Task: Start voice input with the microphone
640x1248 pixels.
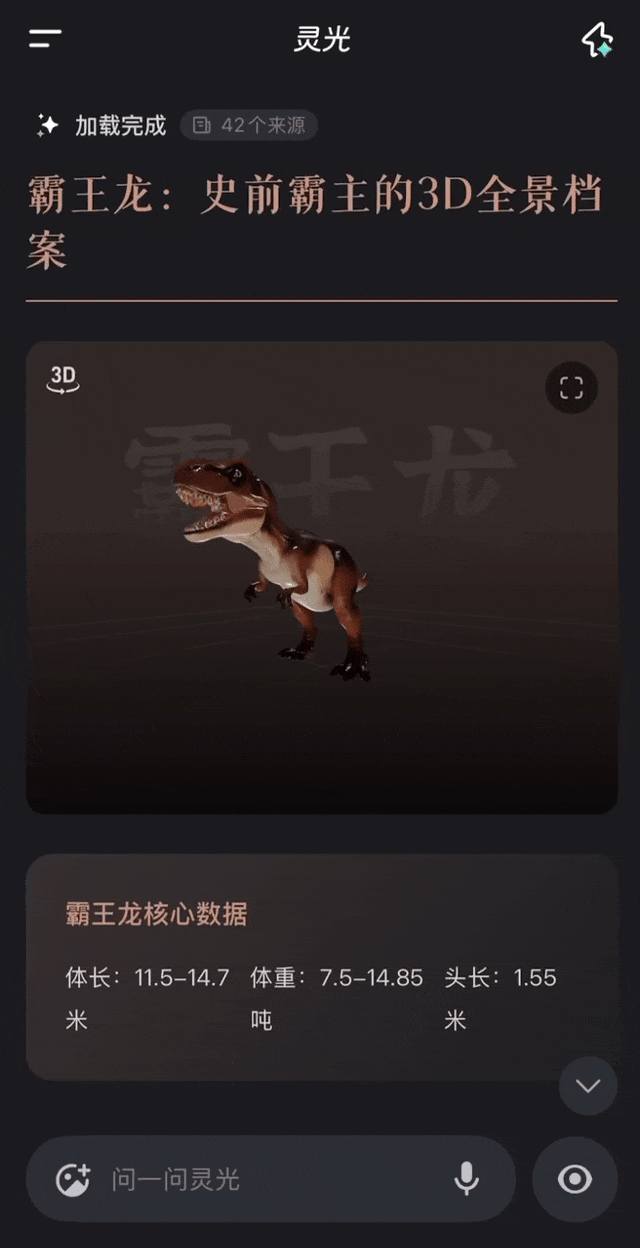Action: pos(466,1179)
